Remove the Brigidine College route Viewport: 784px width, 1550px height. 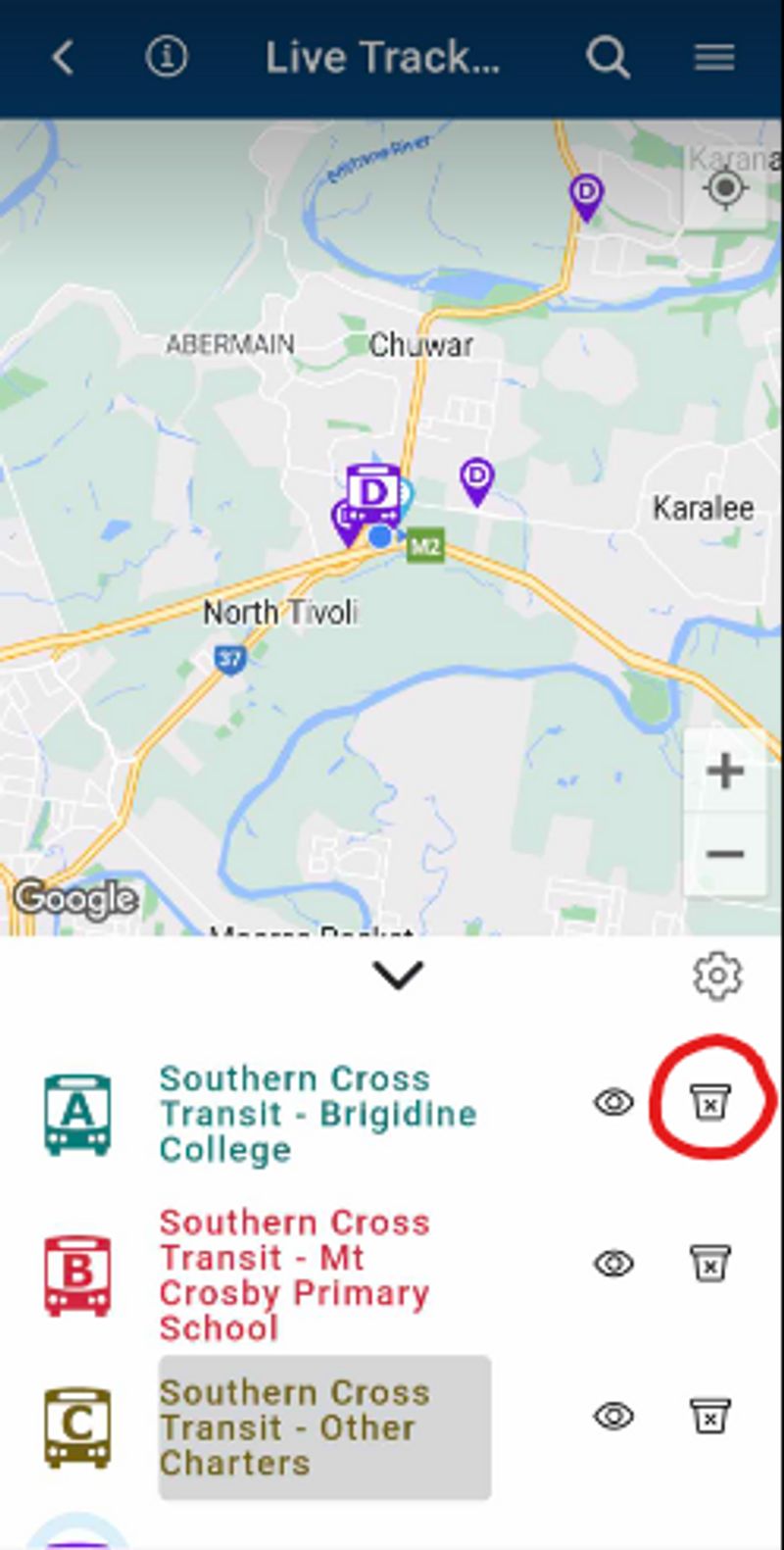[710, 1103]
